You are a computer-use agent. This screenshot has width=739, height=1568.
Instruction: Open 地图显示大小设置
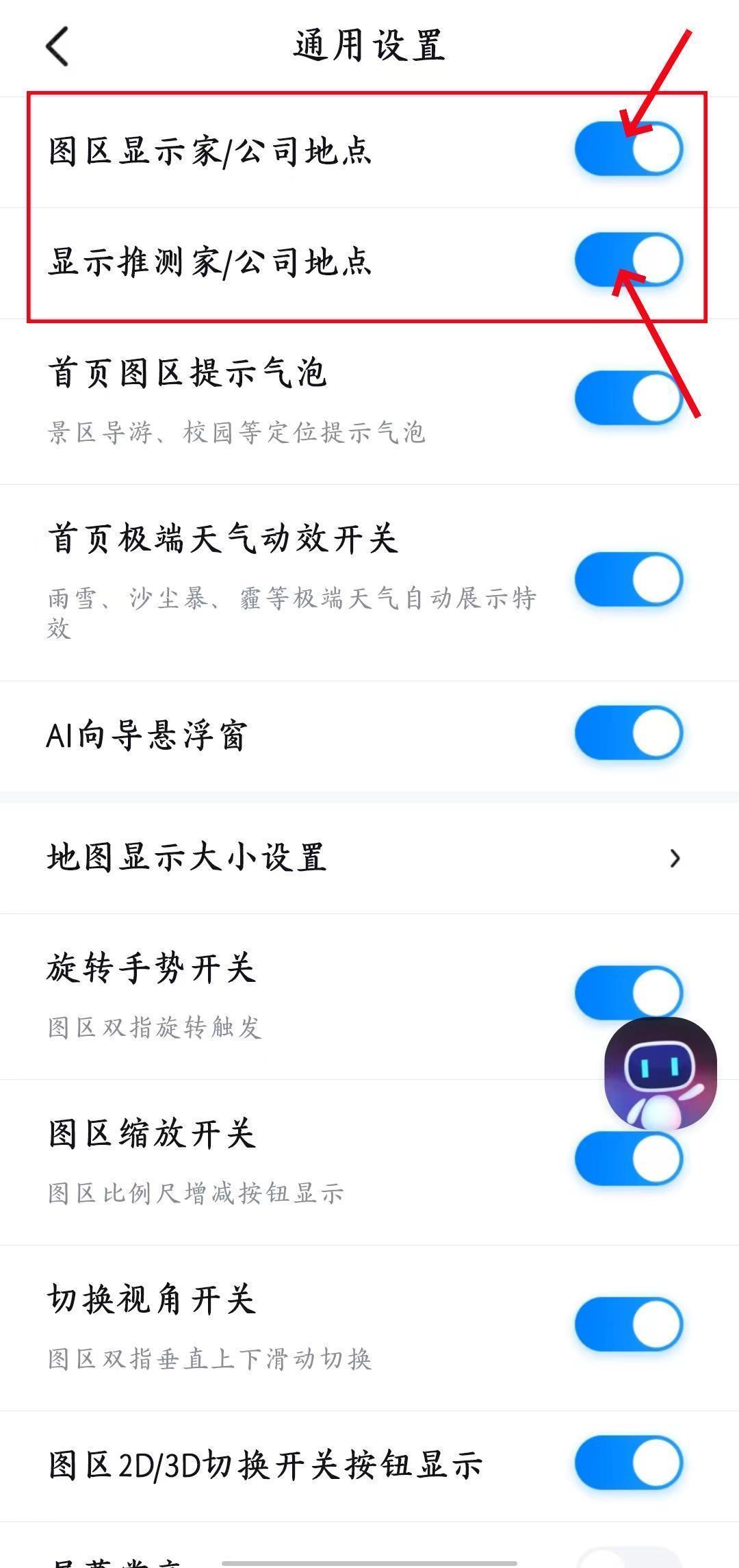pyautogui.click(x=369, y=857)
